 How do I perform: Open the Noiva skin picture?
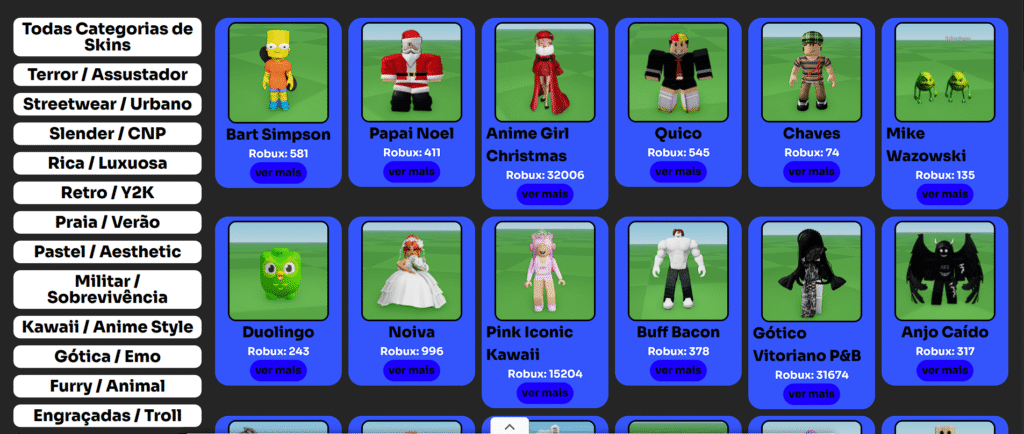click(411, 271)
